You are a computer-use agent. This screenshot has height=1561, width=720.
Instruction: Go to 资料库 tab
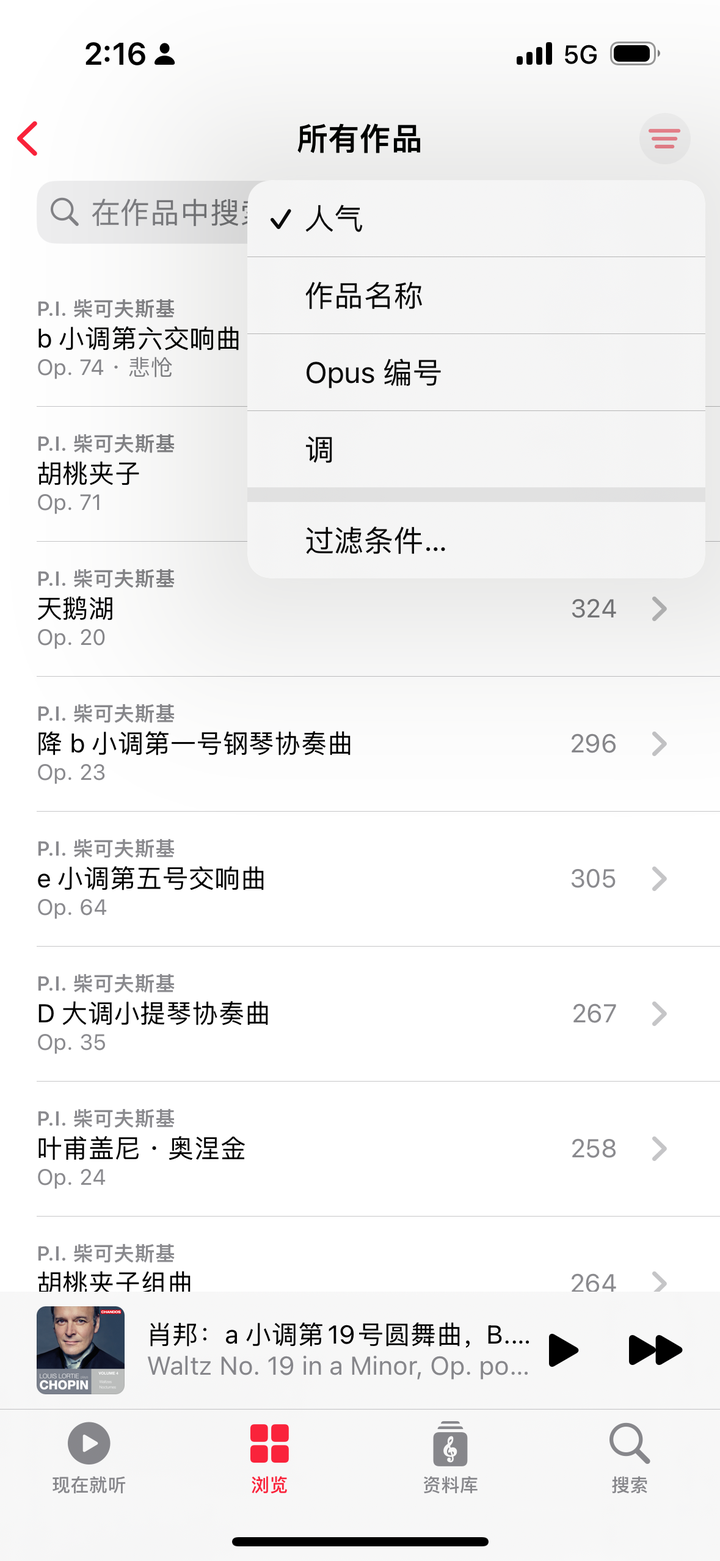tap(450, 1458)
